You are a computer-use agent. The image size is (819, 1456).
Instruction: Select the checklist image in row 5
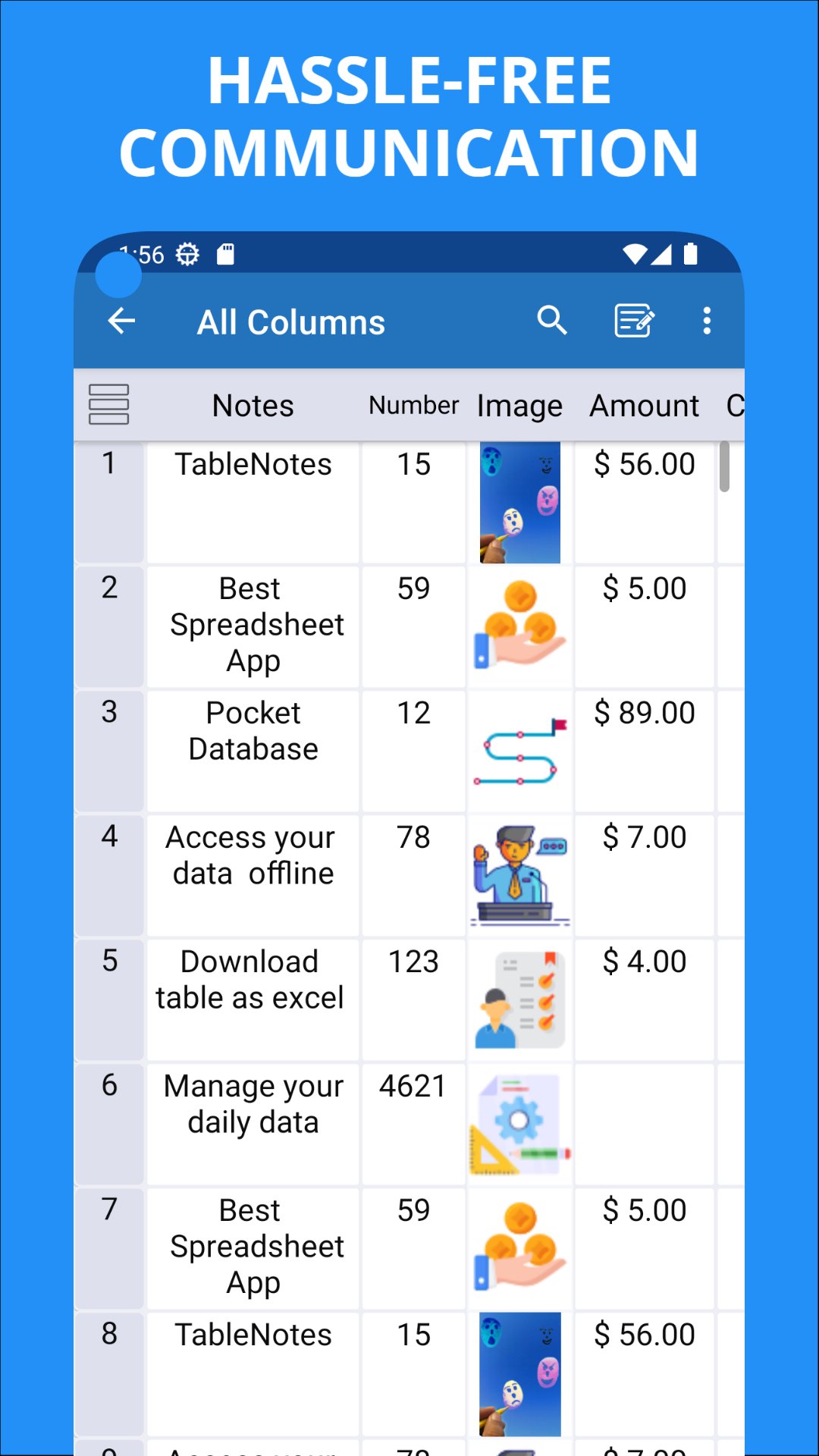519,997
